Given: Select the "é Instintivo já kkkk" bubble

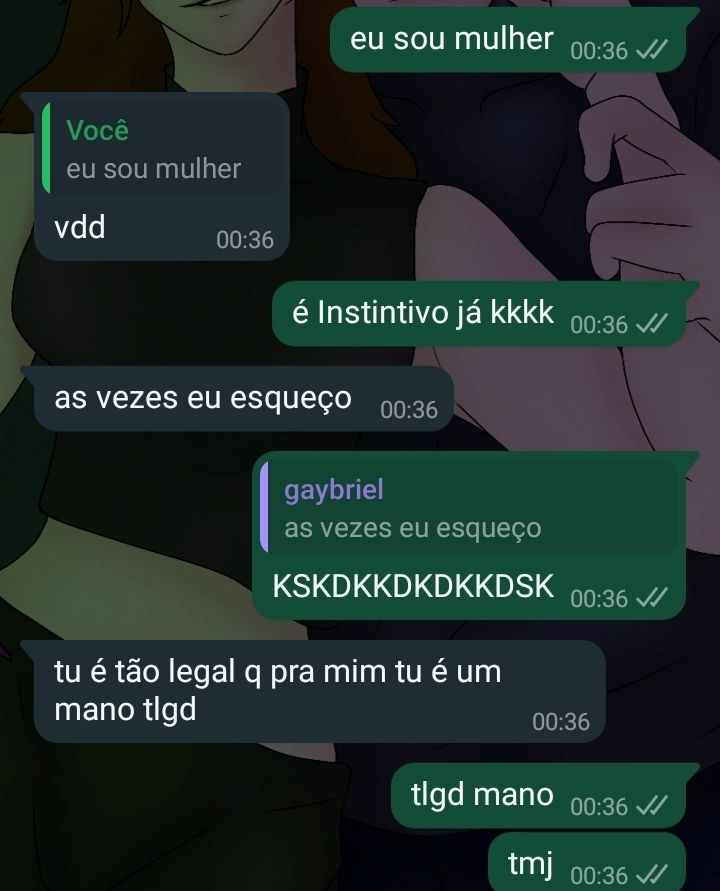Looking at the screenshot, I should point(420,312).
